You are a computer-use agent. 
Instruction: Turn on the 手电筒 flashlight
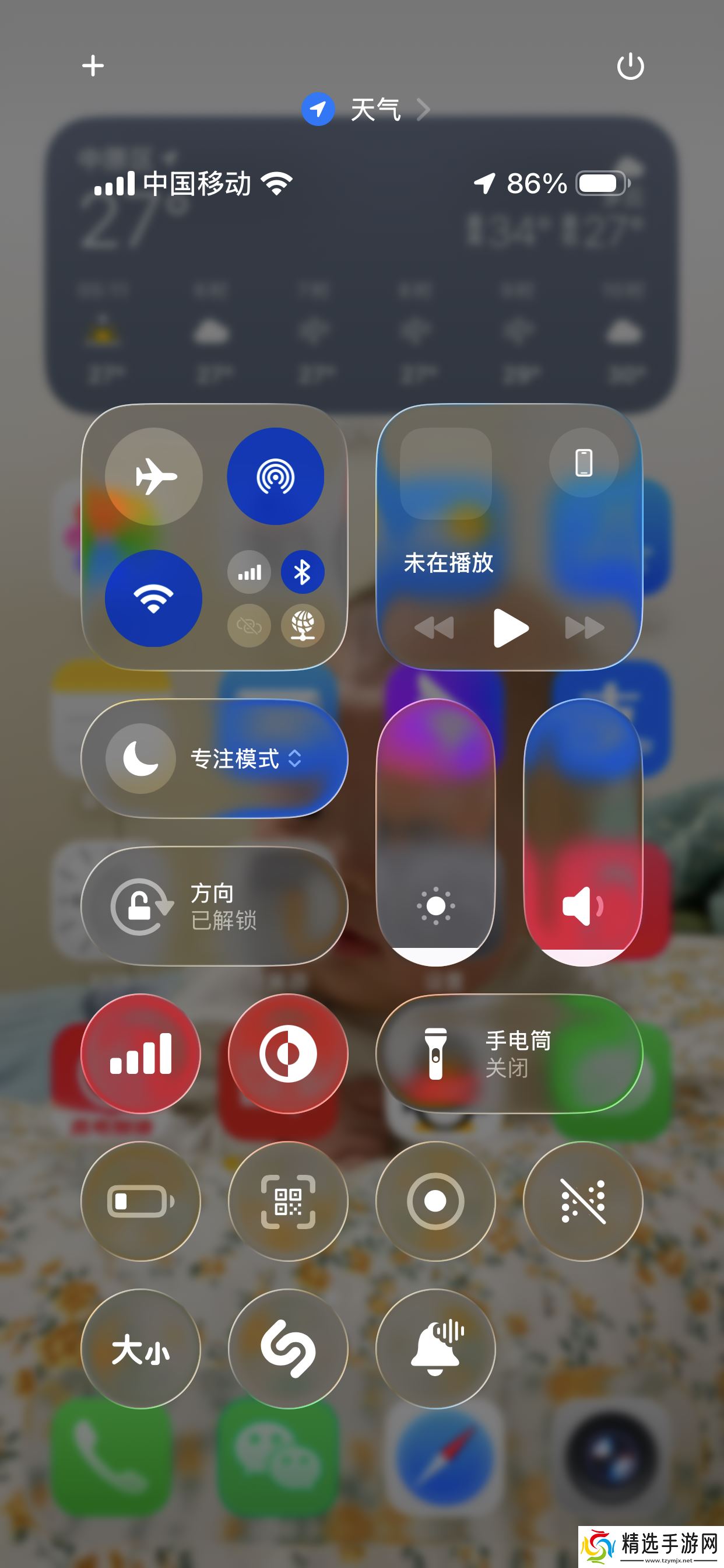pyautogui.click(x=509, y=1053)
